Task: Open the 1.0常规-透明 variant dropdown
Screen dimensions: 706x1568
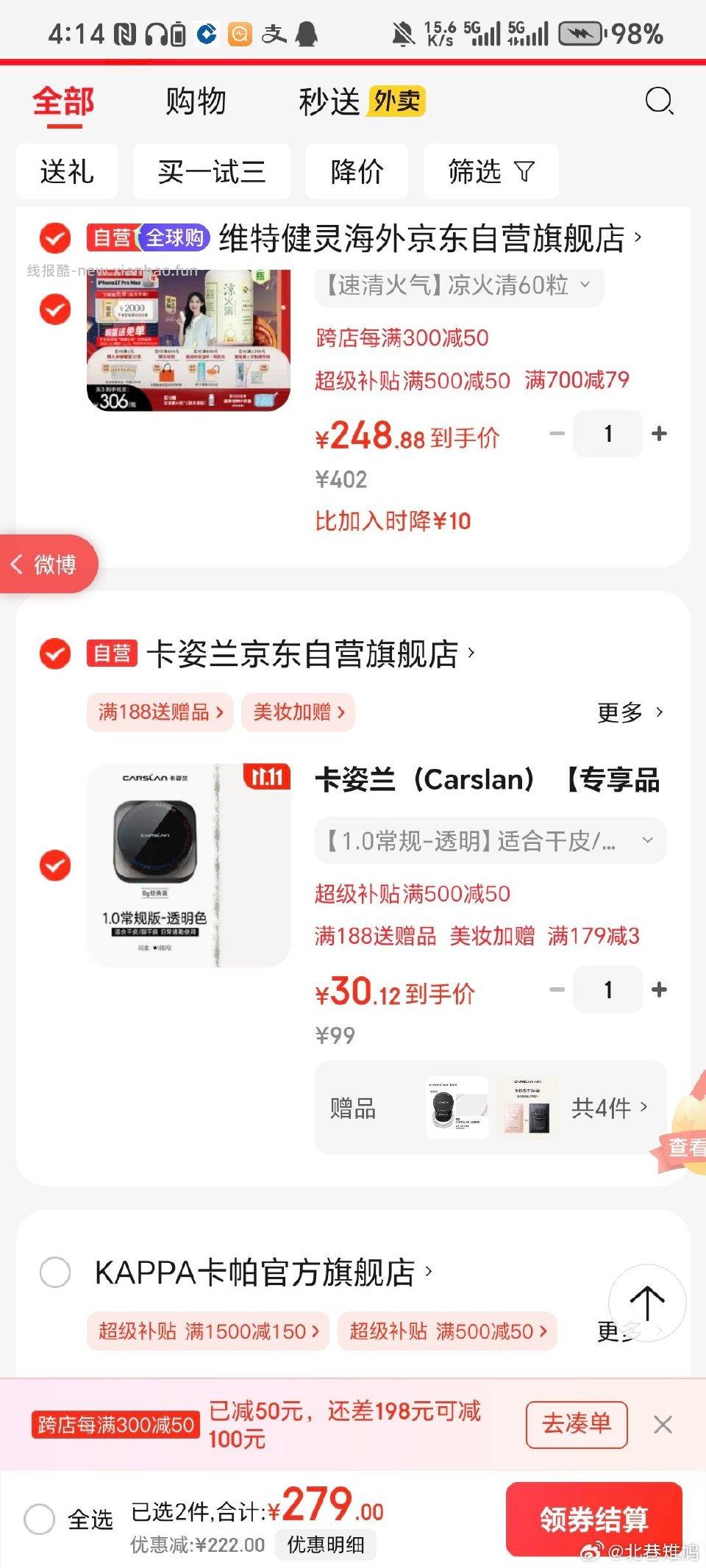Action: coord(646,840)
